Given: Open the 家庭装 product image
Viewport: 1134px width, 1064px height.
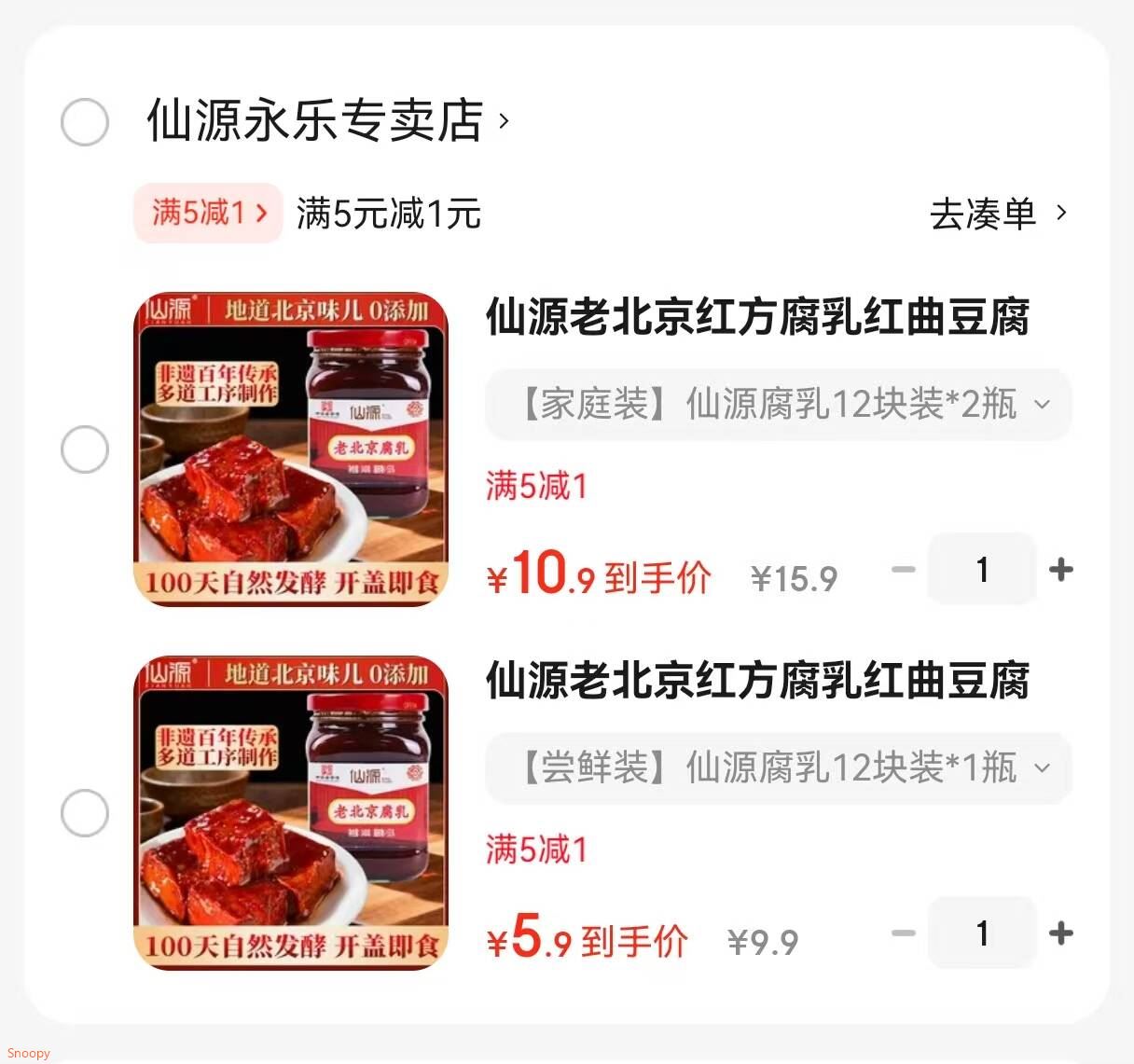Looking at the screenshot, I should (x=291, y=449).
